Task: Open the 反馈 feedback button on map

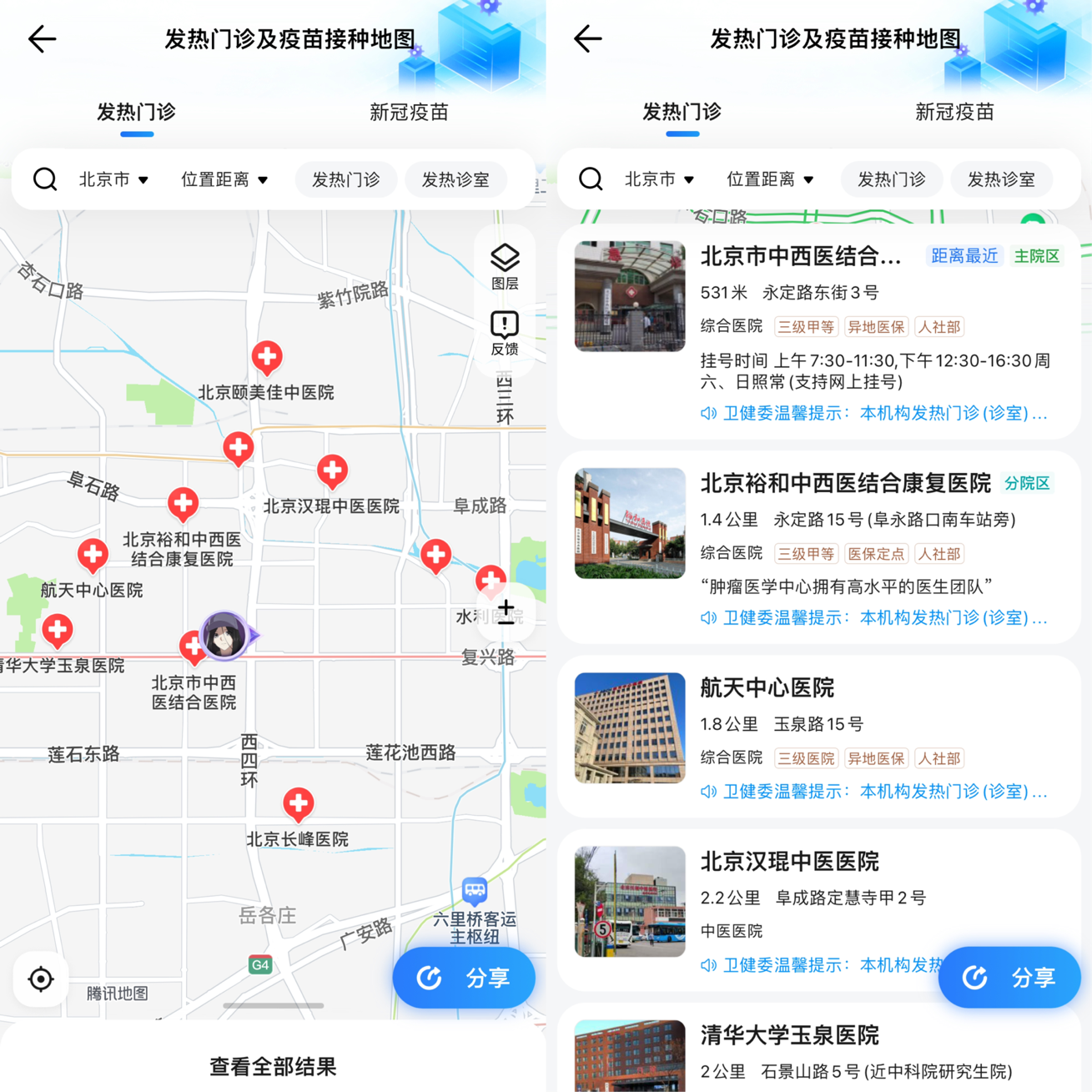Action: [505, 333]
